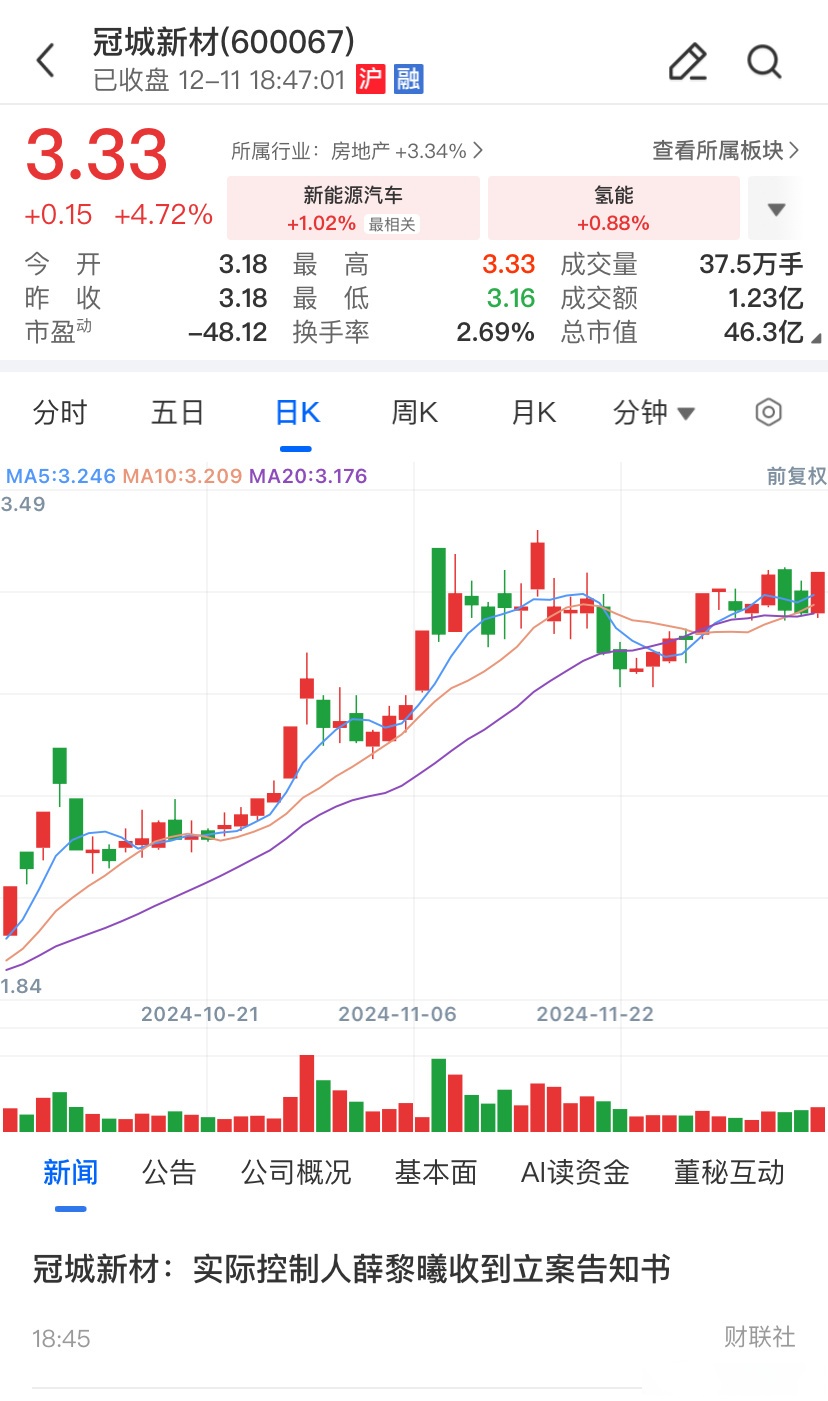
Task: Switch to the 周K weekly chart tab
Action: pos(414,412)
